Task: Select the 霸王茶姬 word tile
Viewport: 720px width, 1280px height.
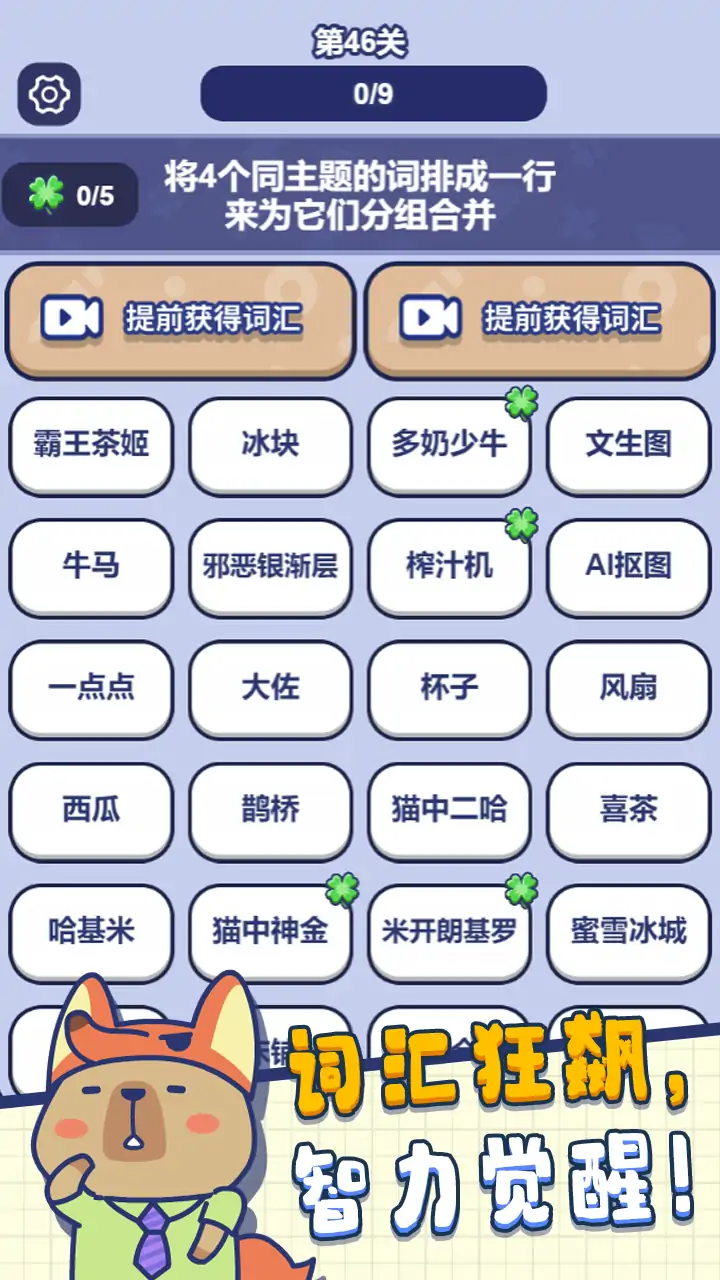Action: coord(91,444)
